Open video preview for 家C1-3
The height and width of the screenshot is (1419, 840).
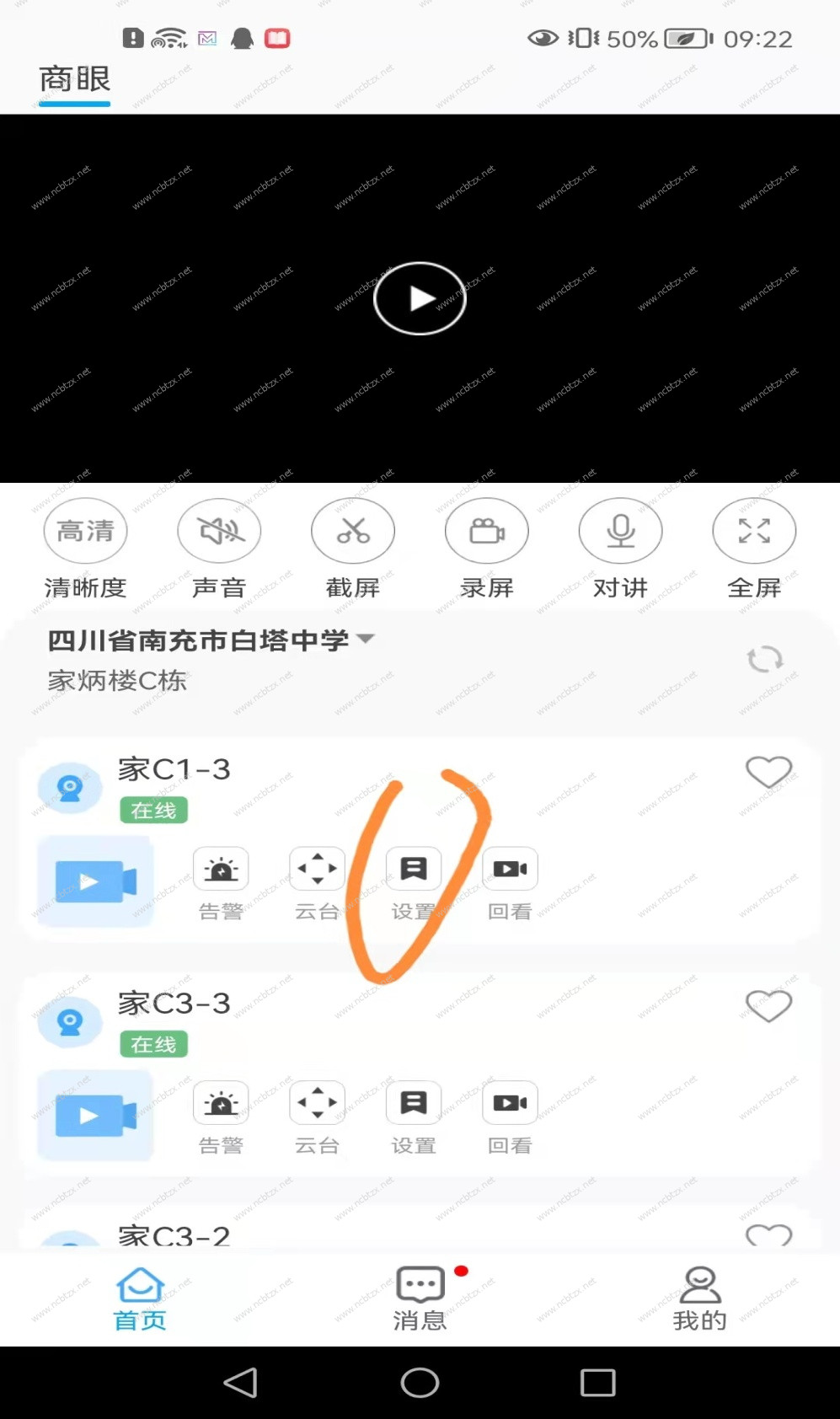click(95, 881)
